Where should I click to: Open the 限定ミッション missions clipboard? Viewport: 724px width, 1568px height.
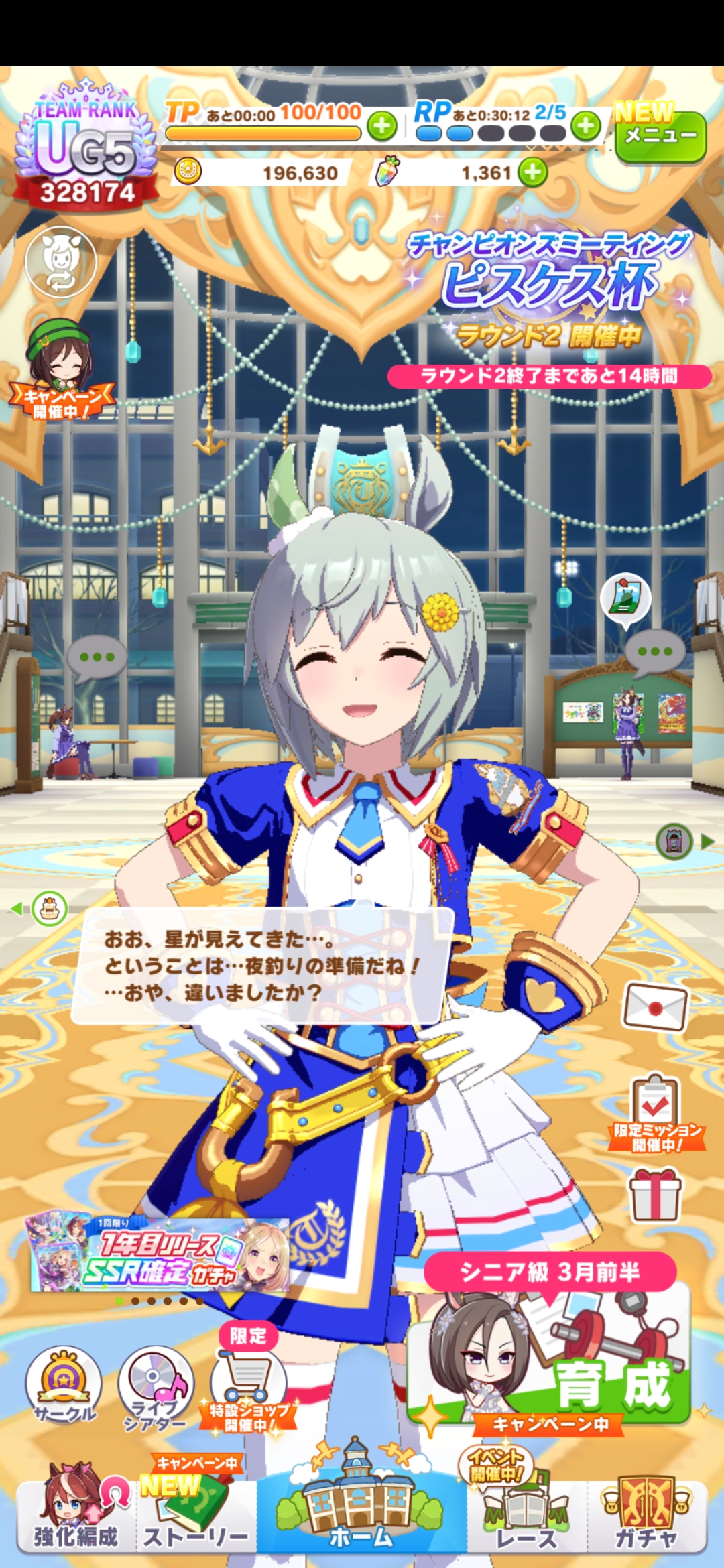click(x=656, y=1114)
